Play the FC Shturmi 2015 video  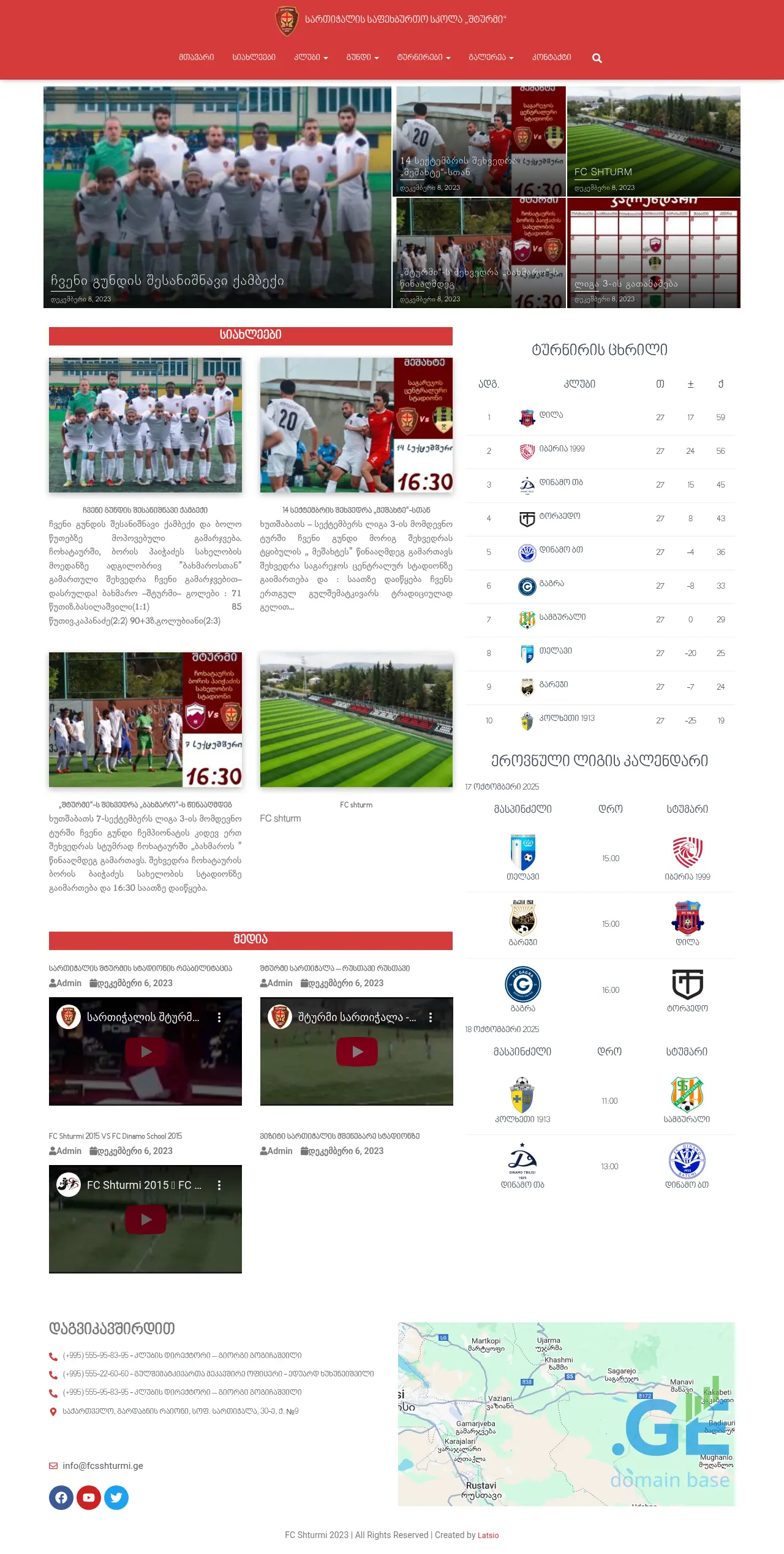[x=146, y=1220]
